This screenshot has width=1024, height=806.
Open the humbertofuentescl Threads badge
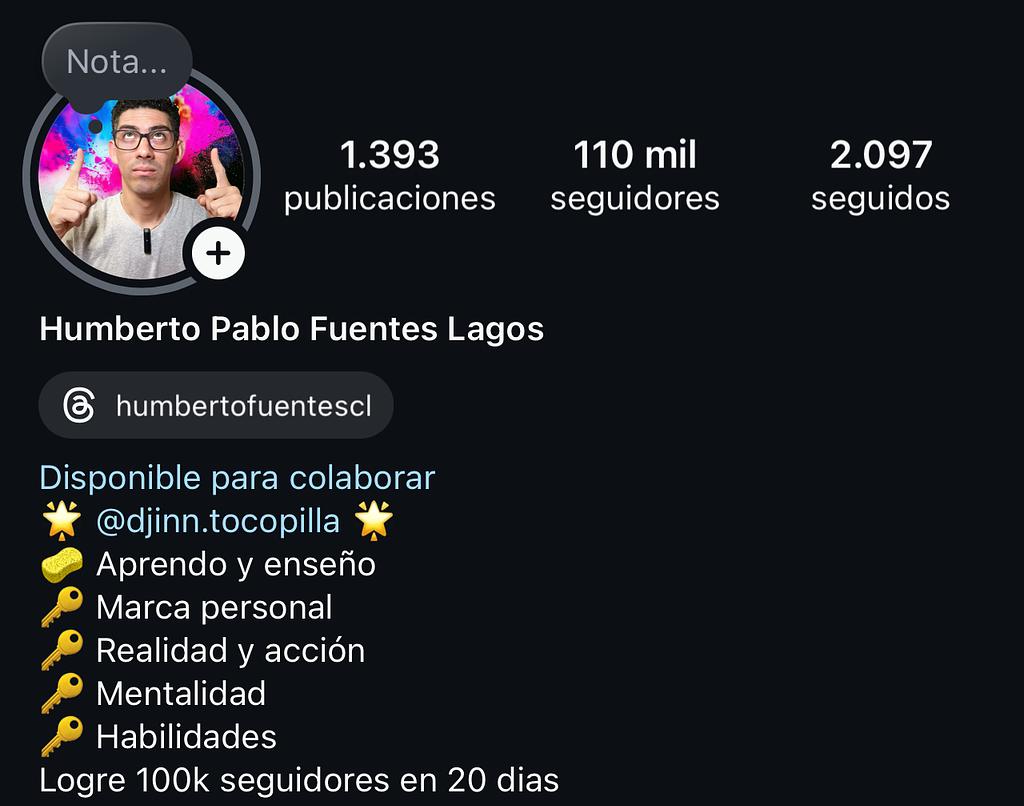(216, 406)
